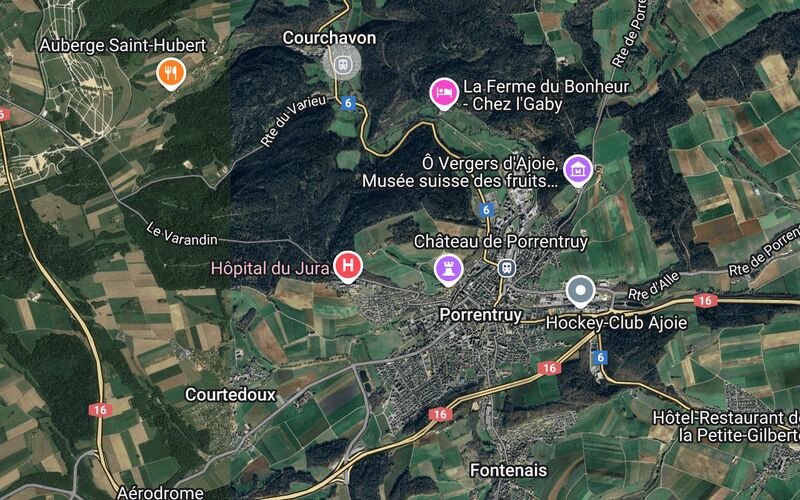Open the Auberge Saint-Hubert restaurant pin

[171, 72]
